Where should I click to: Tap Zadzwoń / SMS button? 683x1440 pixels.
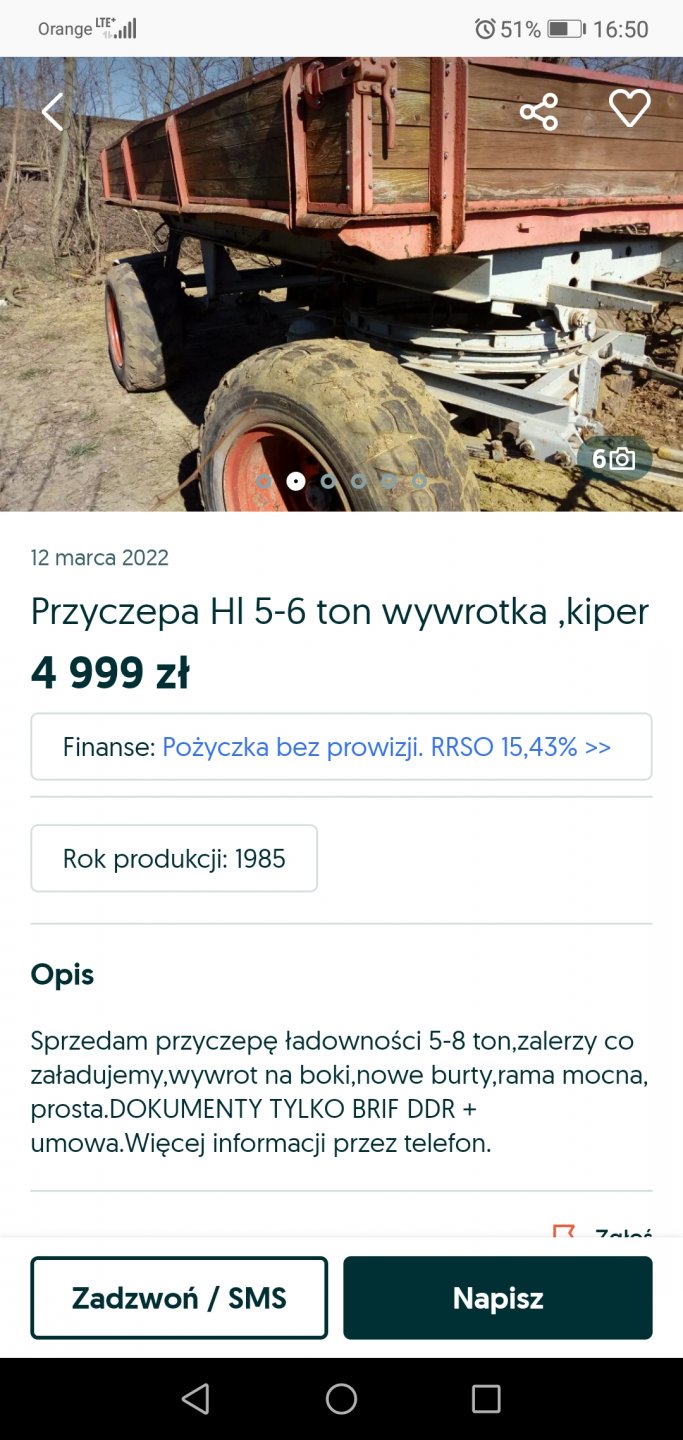(179, 1298)
